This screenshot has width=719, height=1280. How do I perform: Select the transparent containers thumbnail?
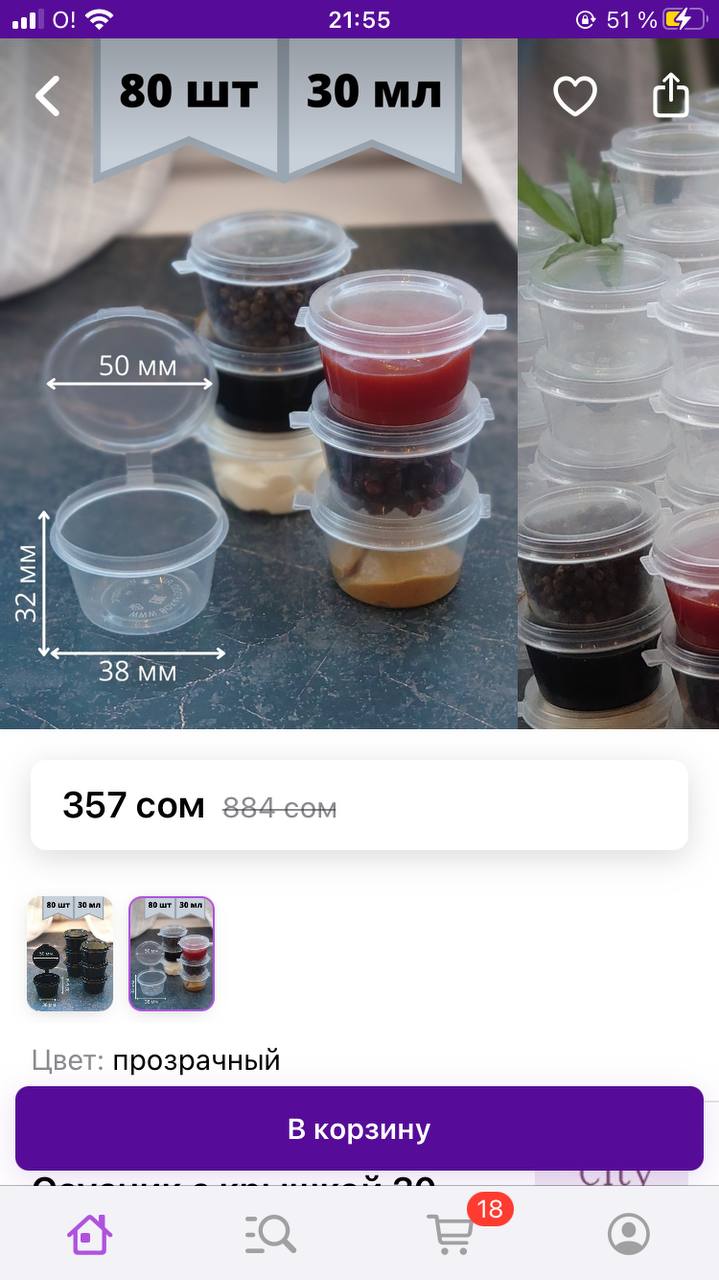tap(172, 954)
